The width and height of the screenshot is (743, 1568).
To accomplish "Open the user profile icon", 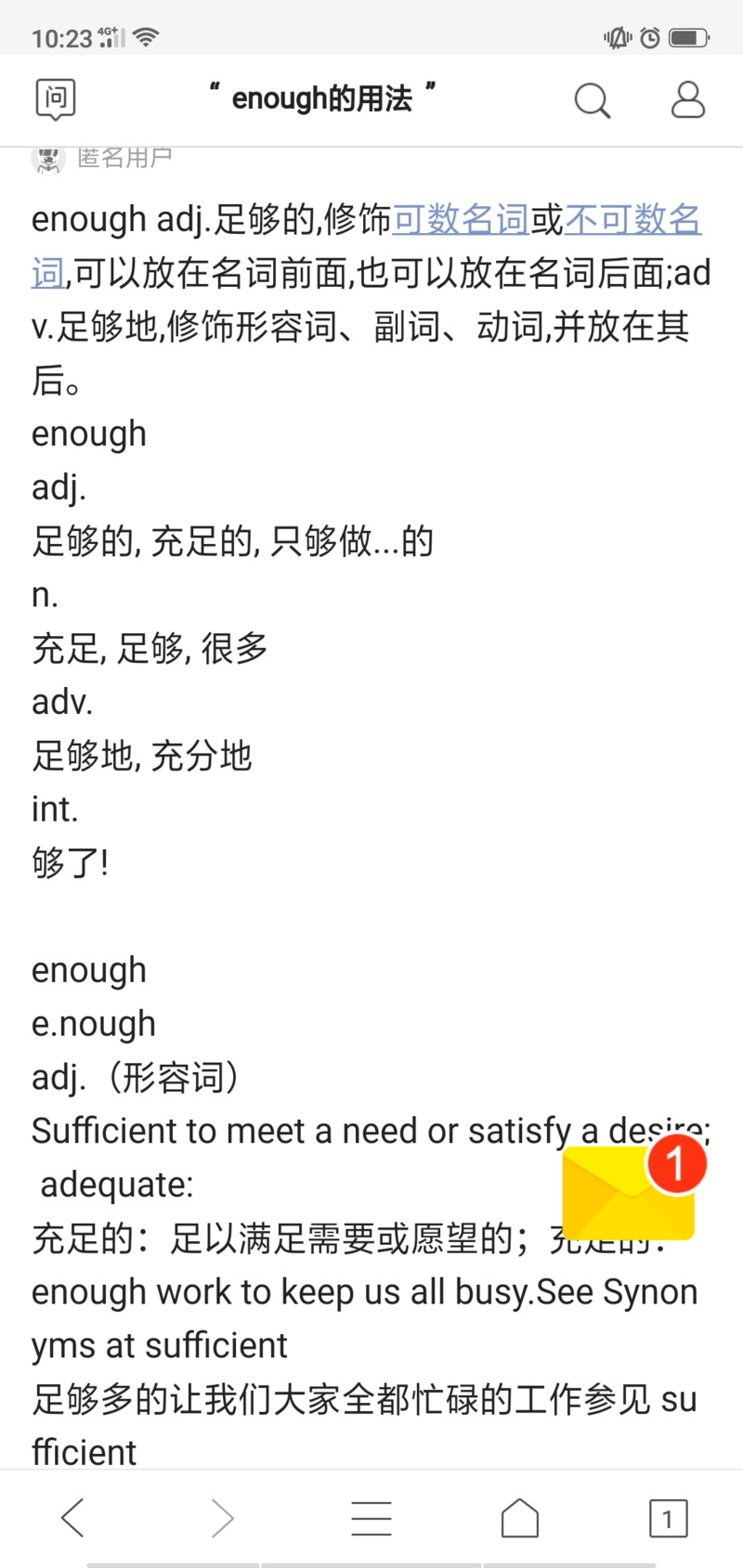I will coord(687,100).
